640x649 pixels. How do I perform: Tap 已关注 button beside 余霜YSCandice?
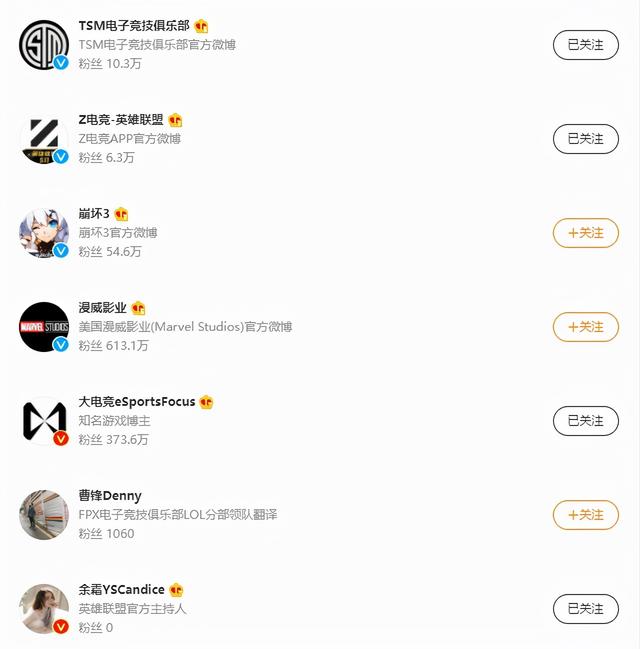(585, 609)
